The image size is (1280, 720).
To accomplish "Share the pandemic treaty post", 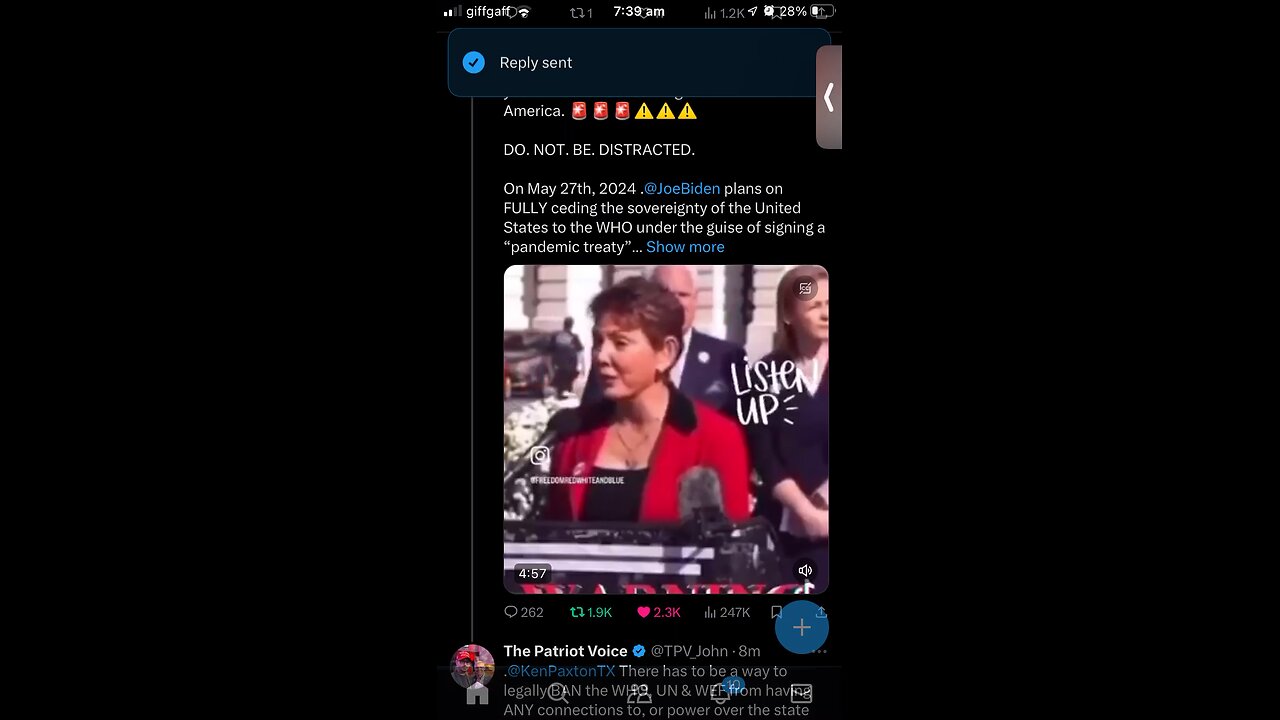I will [x=821, y=612].
